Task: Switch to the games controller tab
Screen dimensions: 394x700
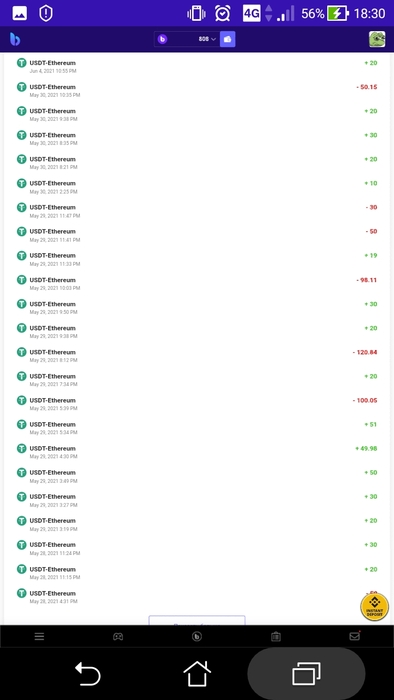Action: [118, 637]
